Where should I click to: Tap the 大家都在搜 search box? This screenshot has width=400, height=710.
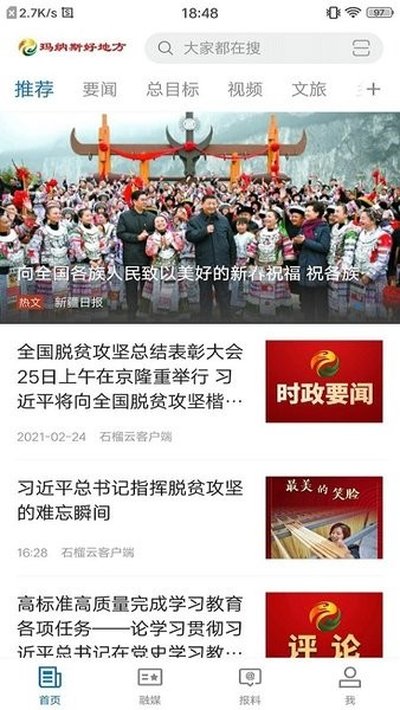pyautogui.click(x=264, y=48)
